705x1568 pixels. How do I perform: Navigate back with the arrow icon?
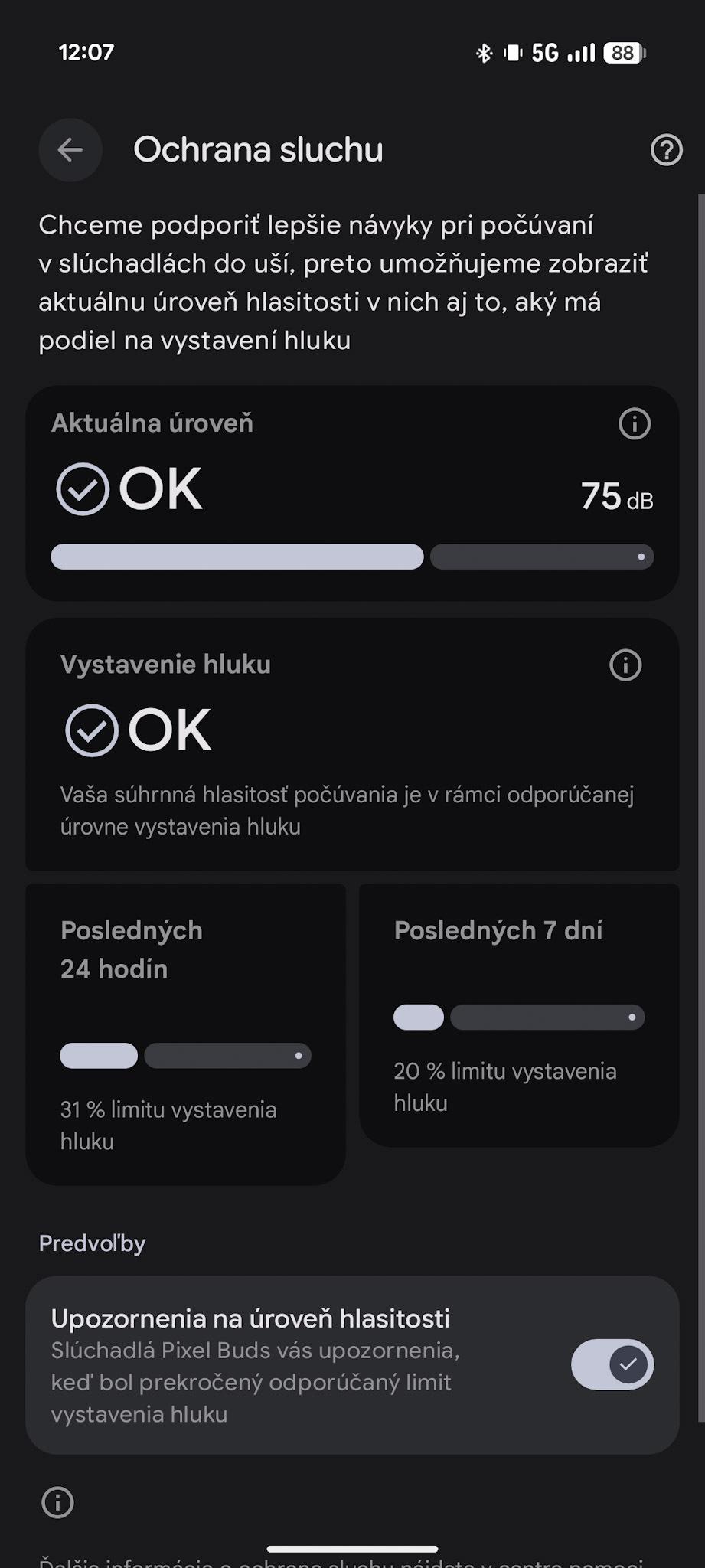[70, 150]
